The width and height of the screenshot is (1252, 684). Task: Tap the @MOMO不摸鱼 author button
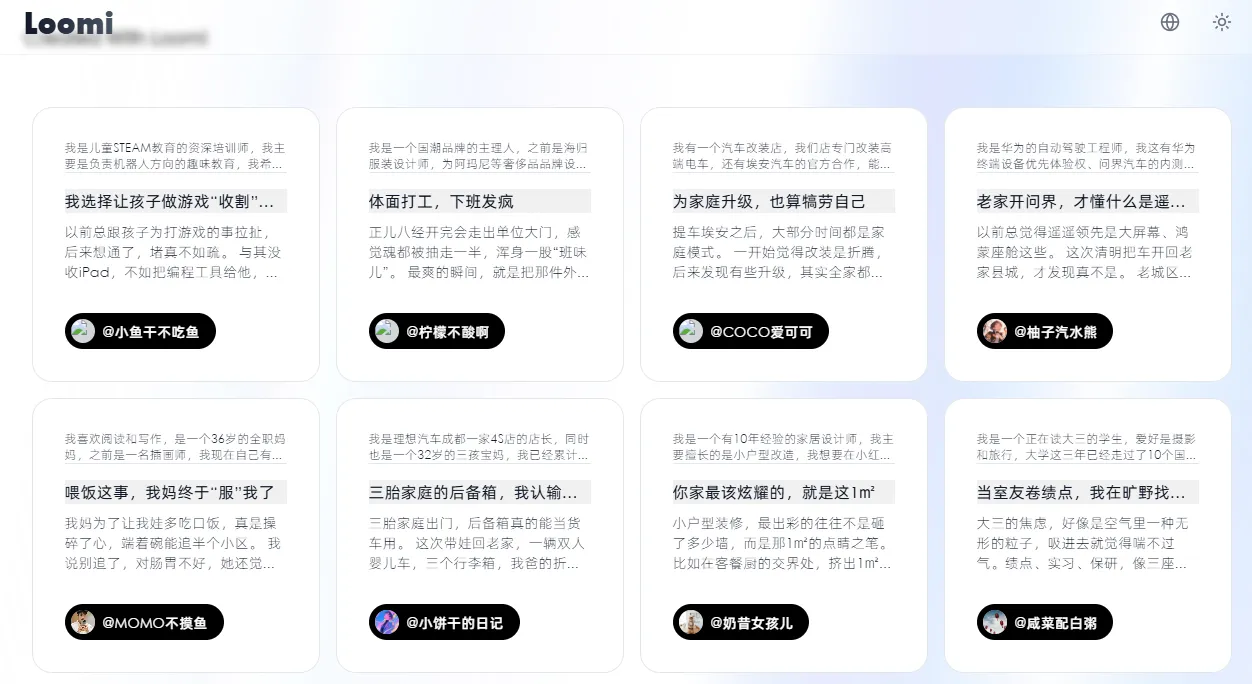[144, 623]
